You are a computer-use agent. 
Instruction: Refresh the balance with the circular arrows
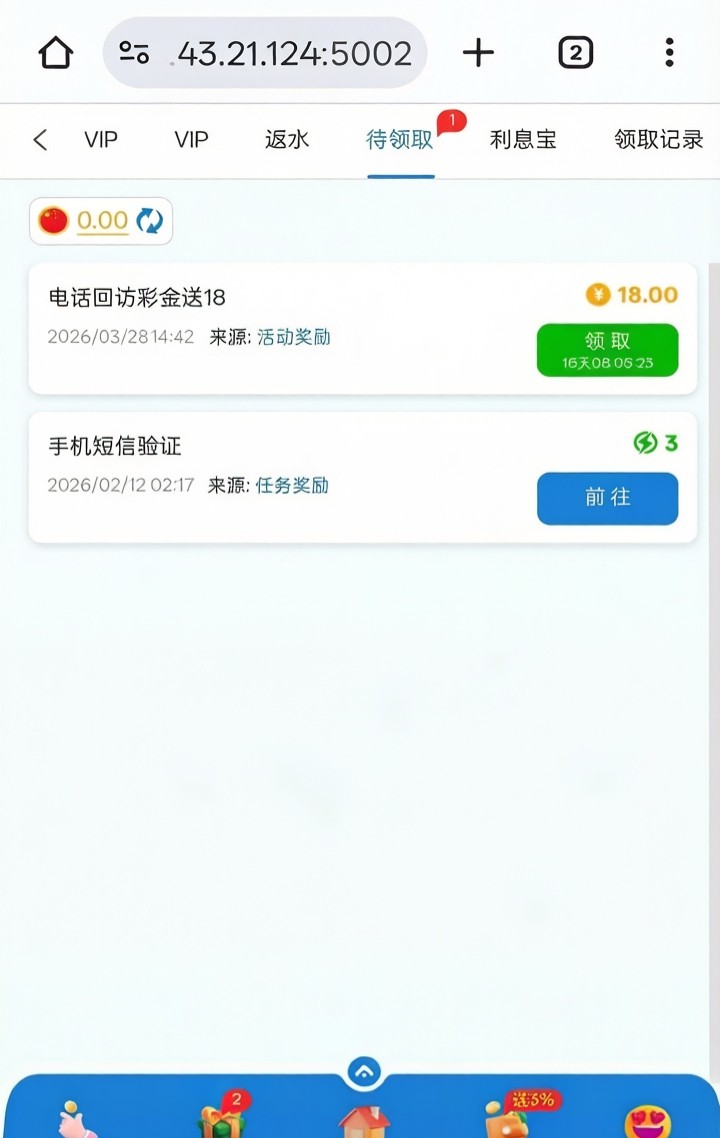[150, 221]
